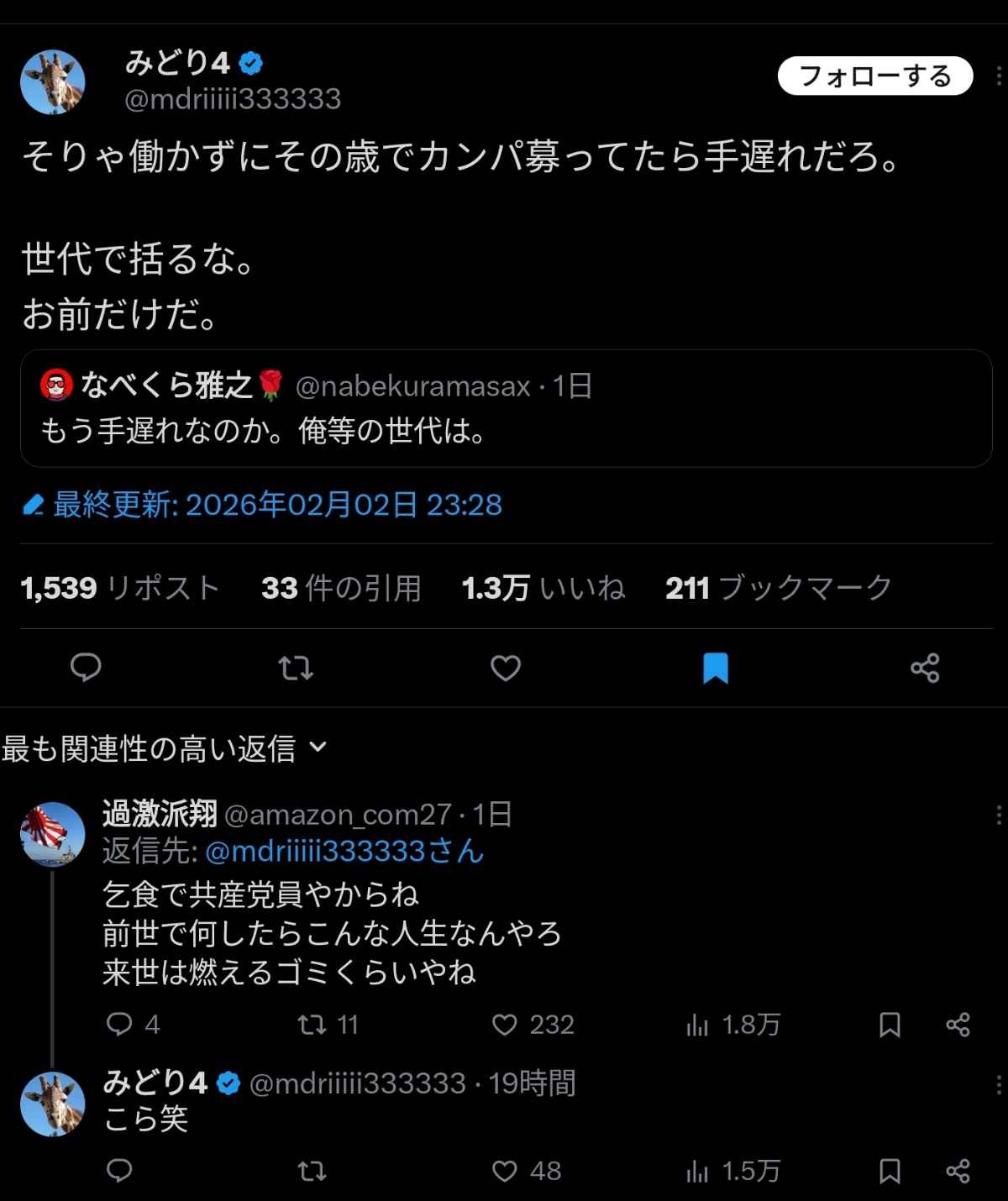1008x1201 pixels.
Task: Open the overflow menu on the main post
Action: pos(998,76)
